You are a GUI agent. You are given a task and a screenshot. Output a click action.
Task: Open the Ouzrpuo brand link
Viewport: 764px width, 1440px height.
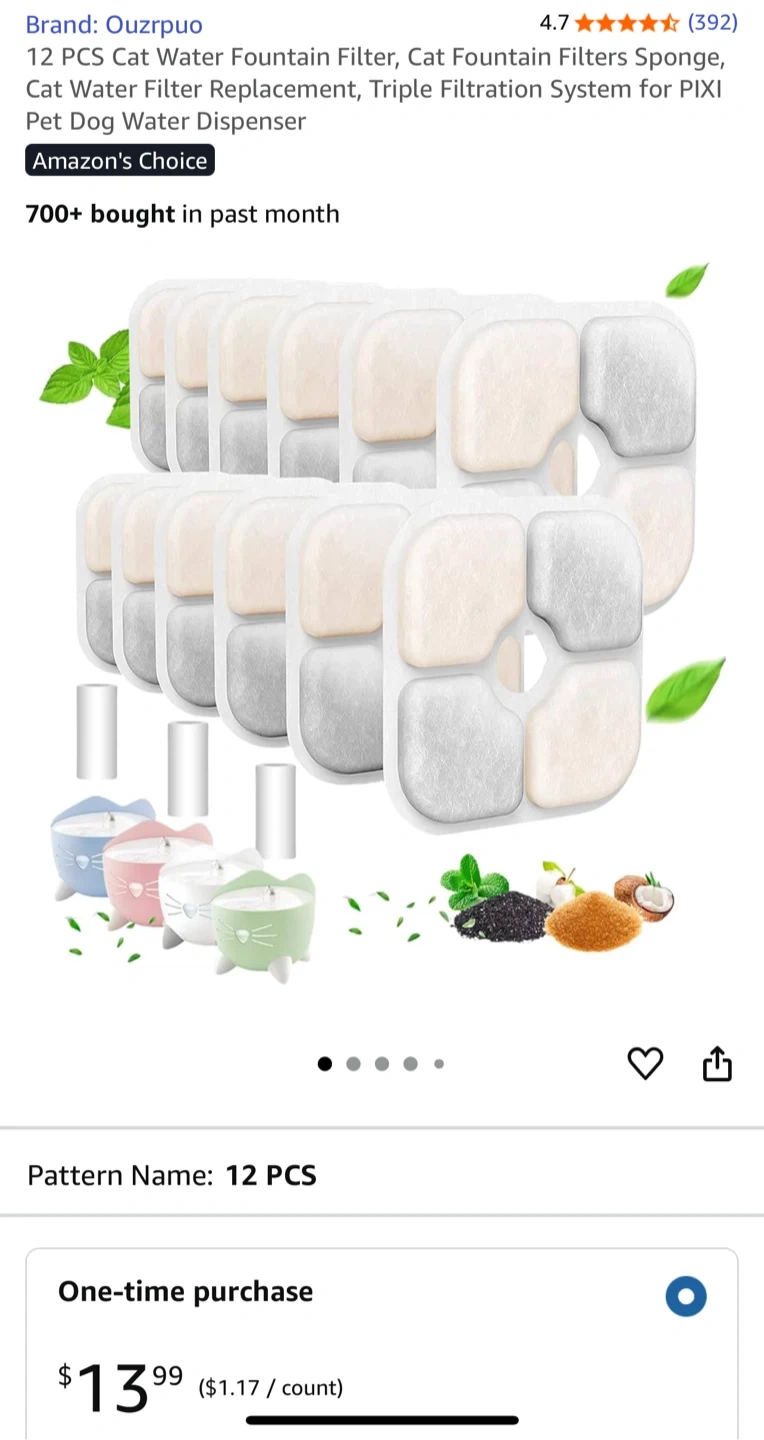[x=114, y=25]
